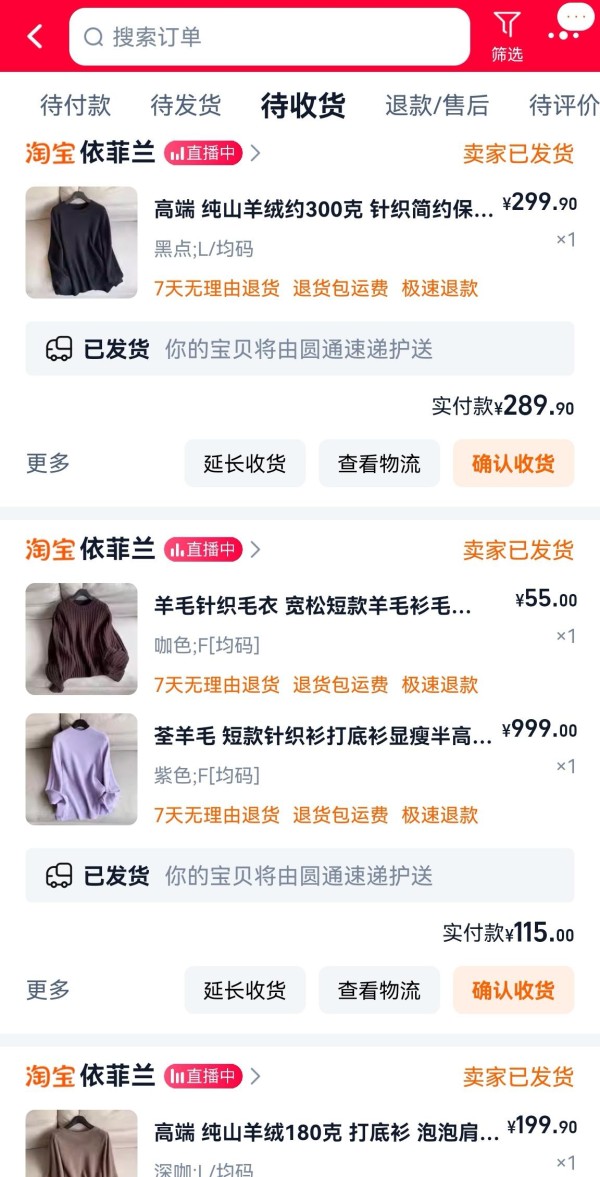Switch to the 待付款 tab

pos(75,105)
